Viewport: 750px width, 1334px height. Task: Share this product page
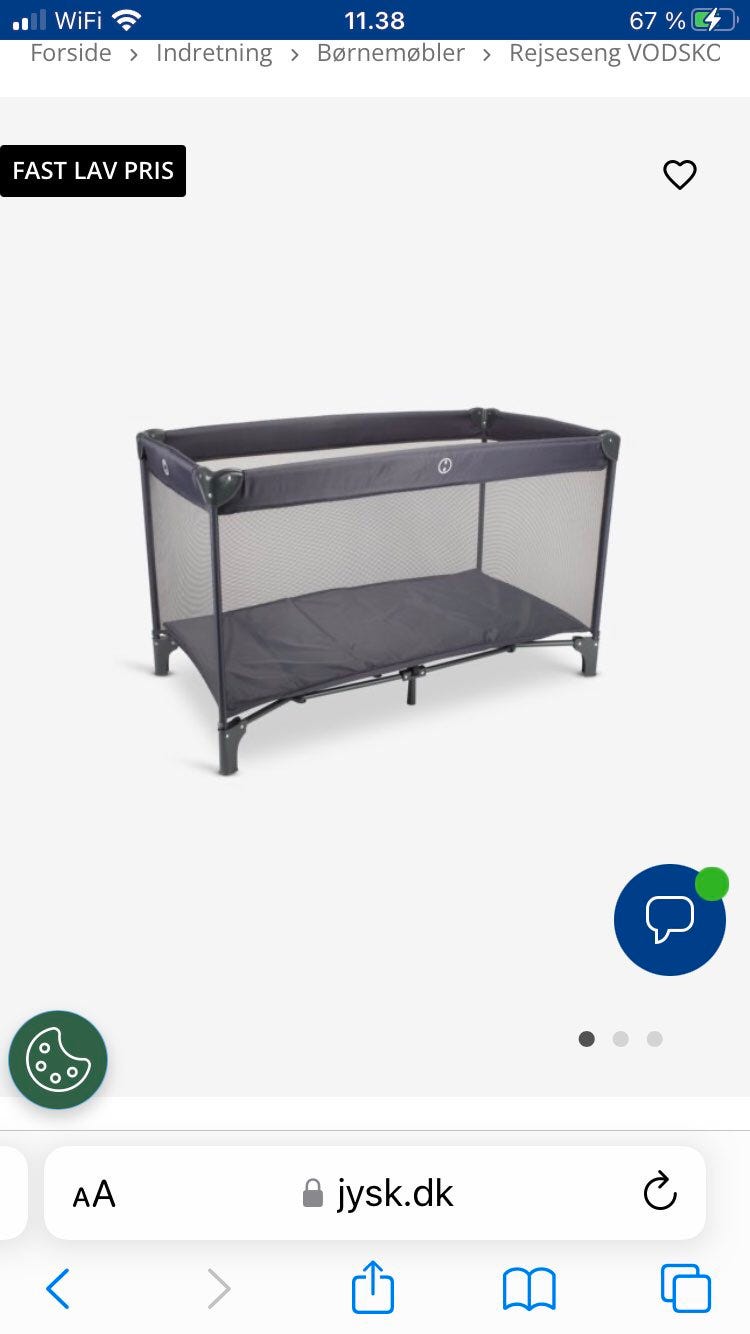(x=373, y=1288)
